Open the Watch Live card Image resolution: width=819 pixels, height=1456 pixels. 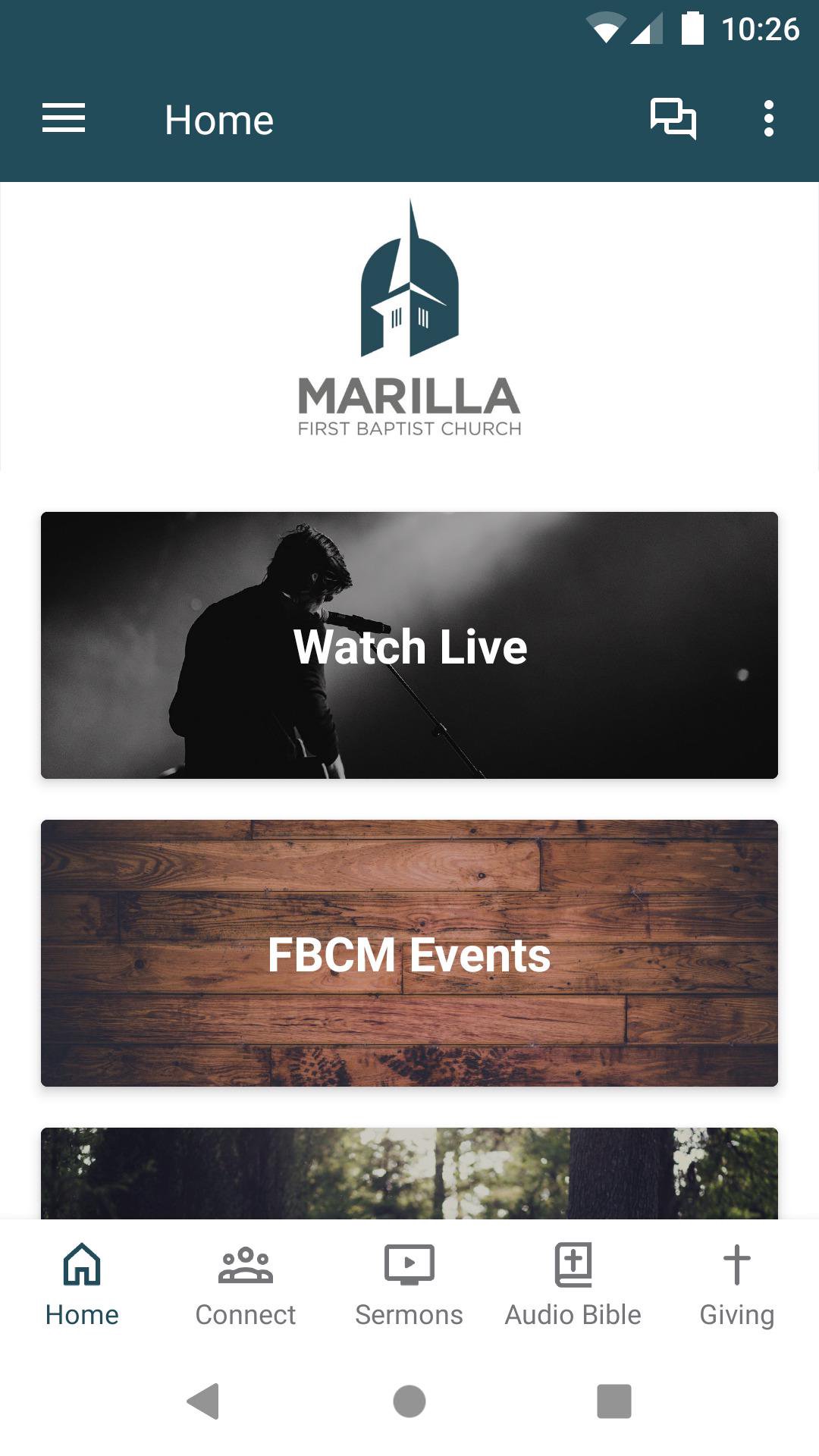(x=409, y=645)
